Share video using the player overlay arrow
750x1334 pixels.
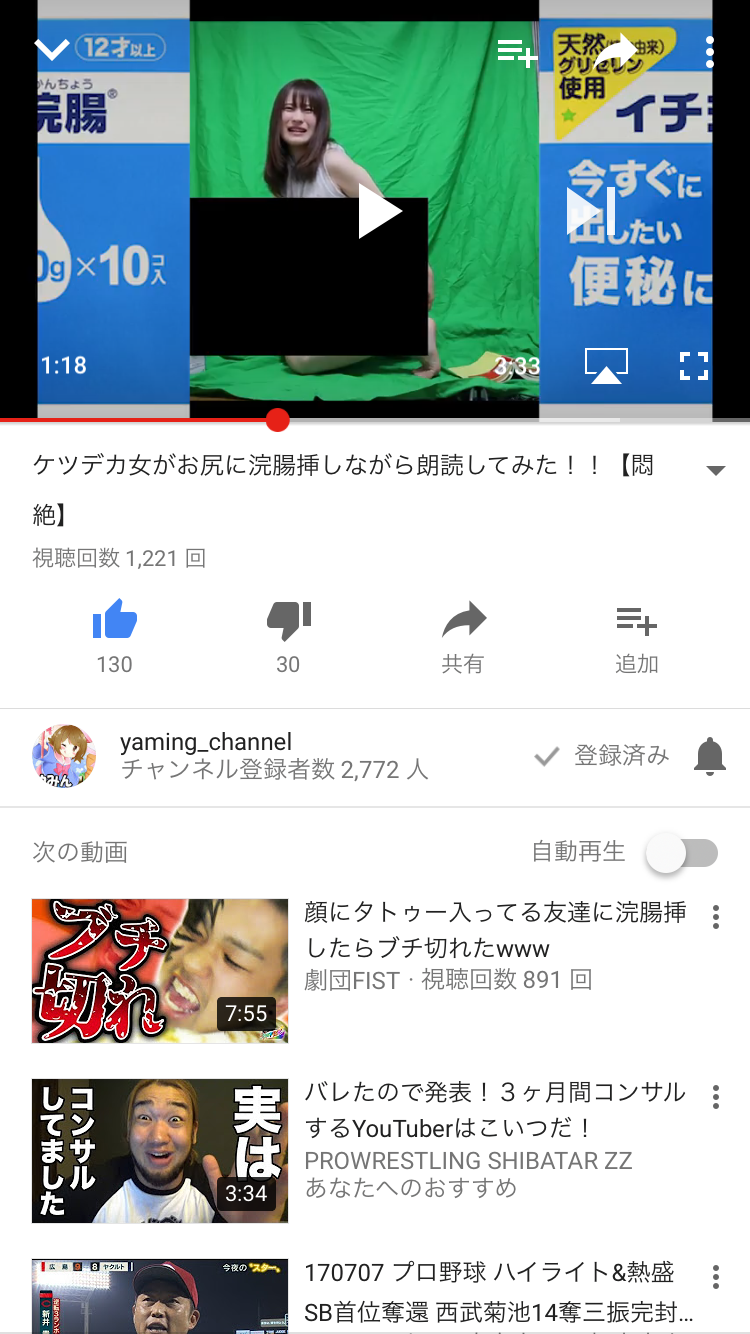pos(615,51)
